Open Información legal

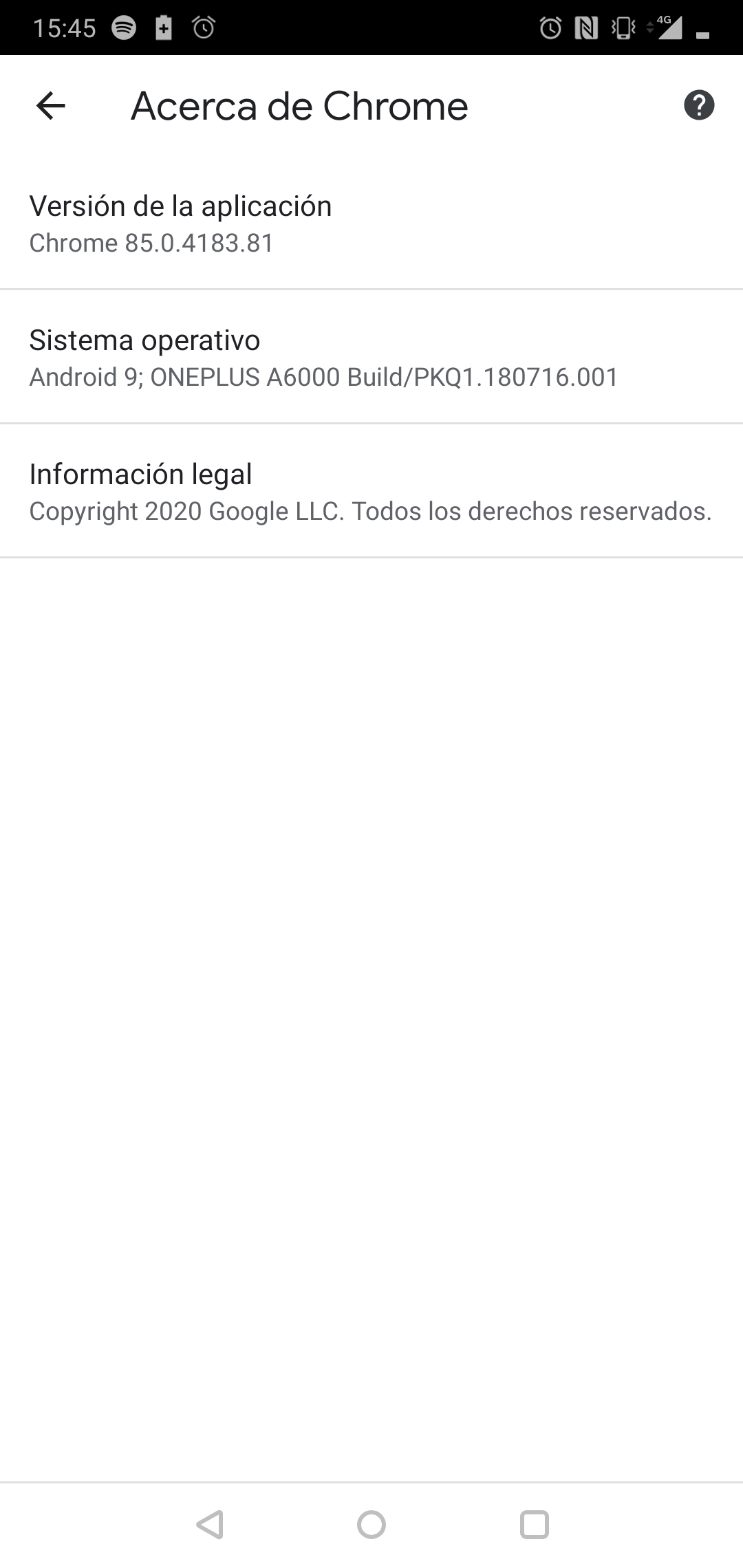pos(371,492)
